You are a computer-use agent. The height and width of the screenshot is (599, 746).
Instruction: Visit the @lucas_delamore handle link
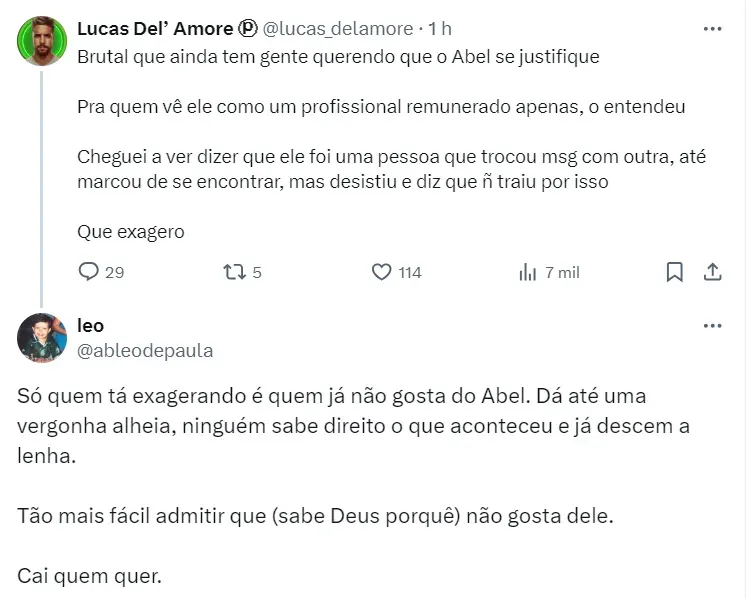point(337,29)
